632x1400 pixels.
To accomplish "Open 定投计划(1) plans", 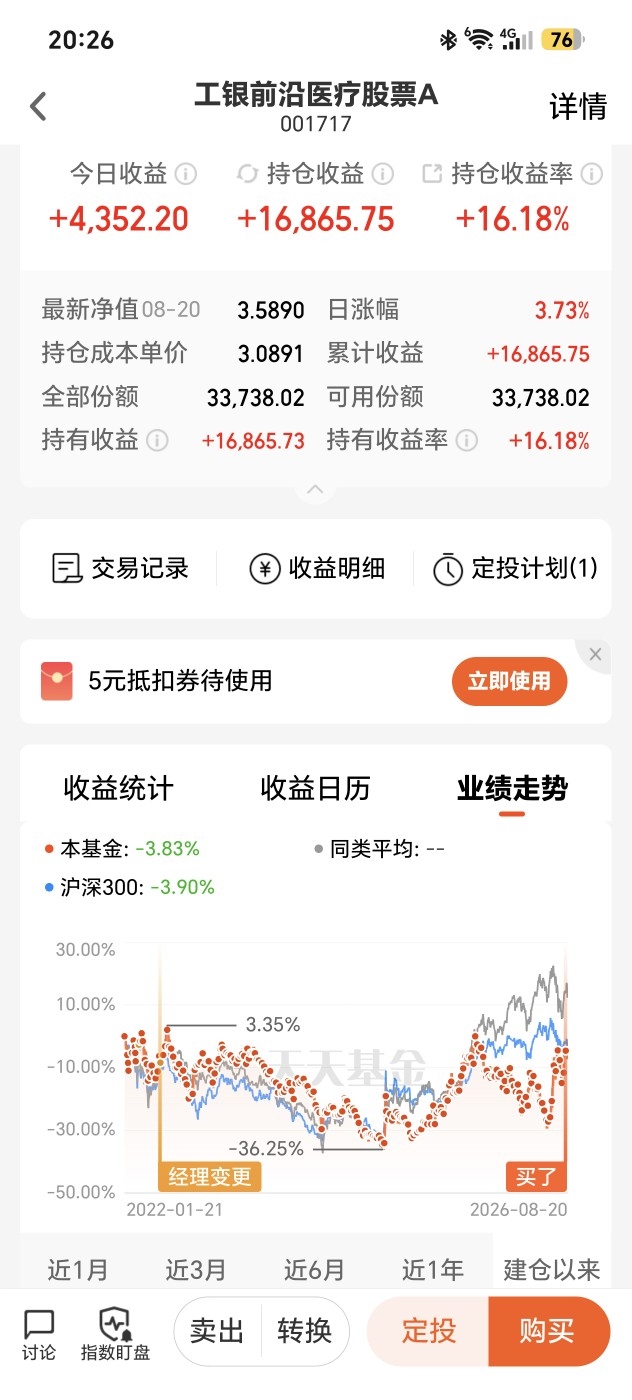I will [x=515, y=569].
